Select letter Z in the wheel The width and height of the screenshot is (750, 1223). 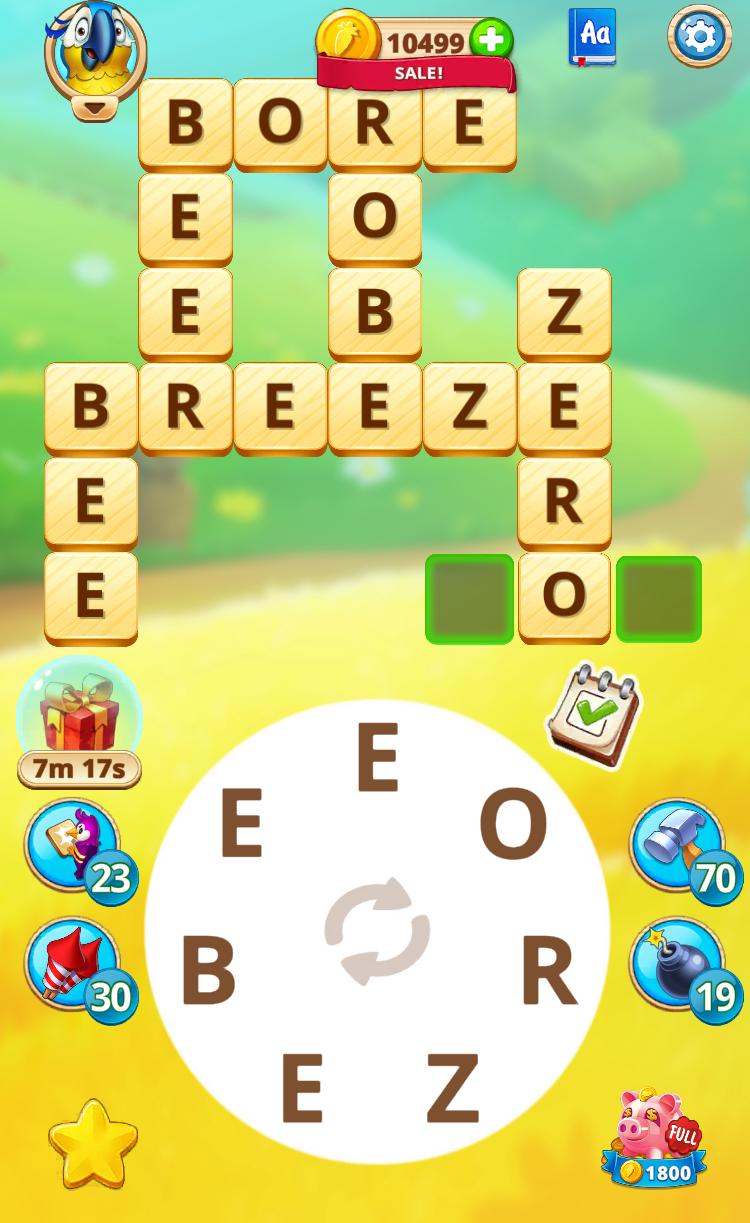point(453,1088)
